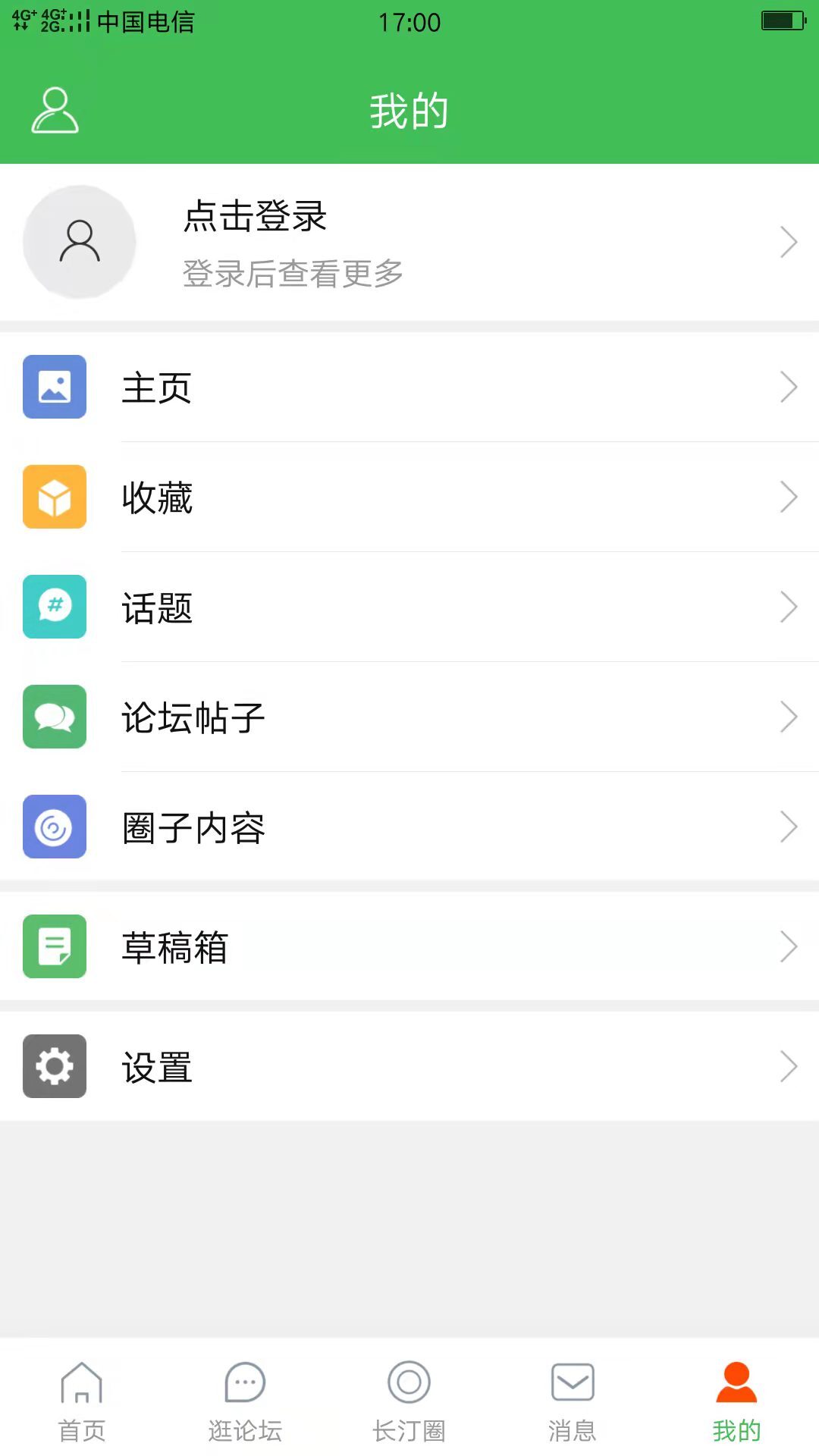Tap the green 草稿箱 drafts document icon
The width and height of the screenshot is (819, 1456).
pos(55,946)
